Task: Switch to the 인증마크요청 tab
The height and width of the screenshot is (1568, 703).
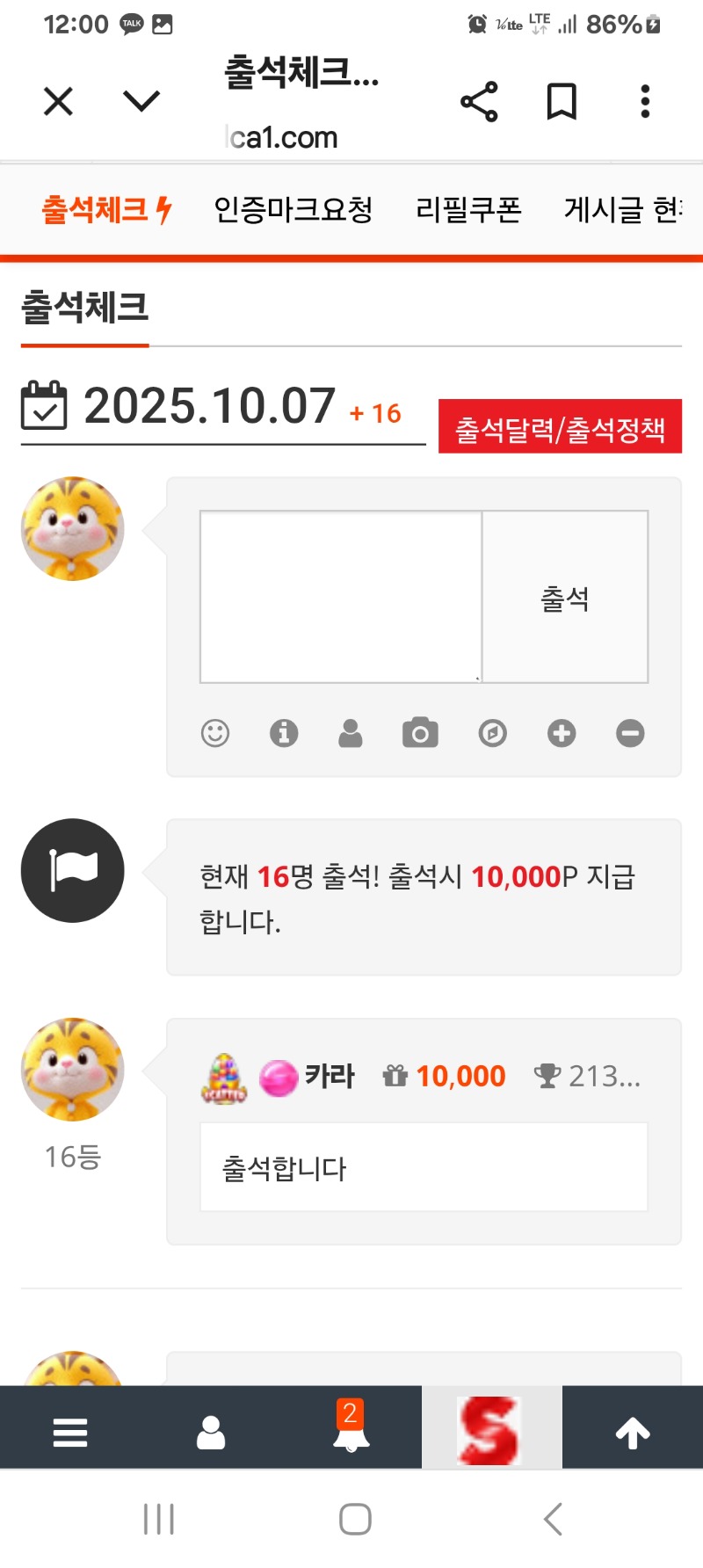Action: [294, 210]
